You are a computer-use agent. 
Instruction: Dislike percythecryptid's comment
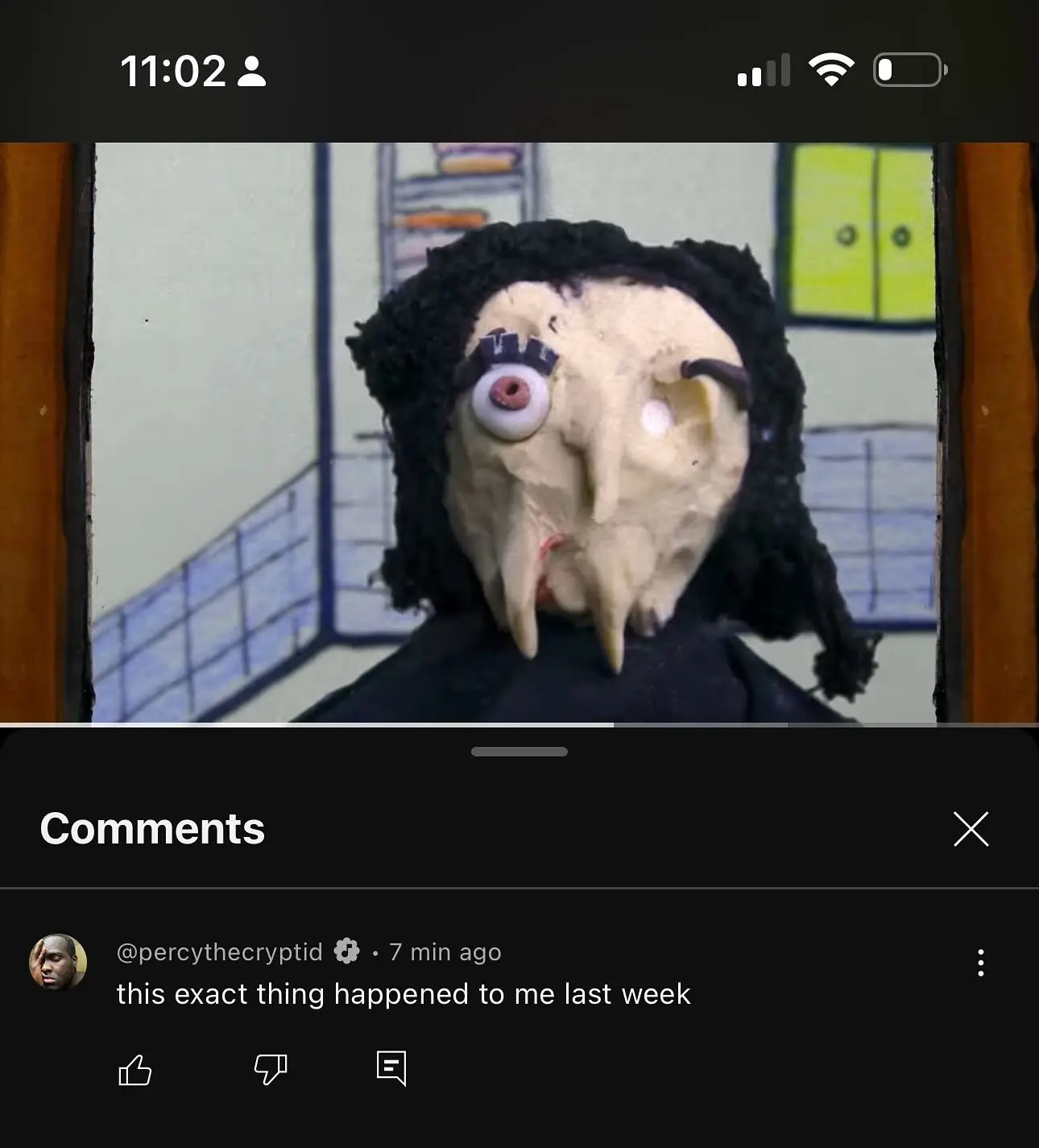pyautogui.click(x=271, y=1070)
